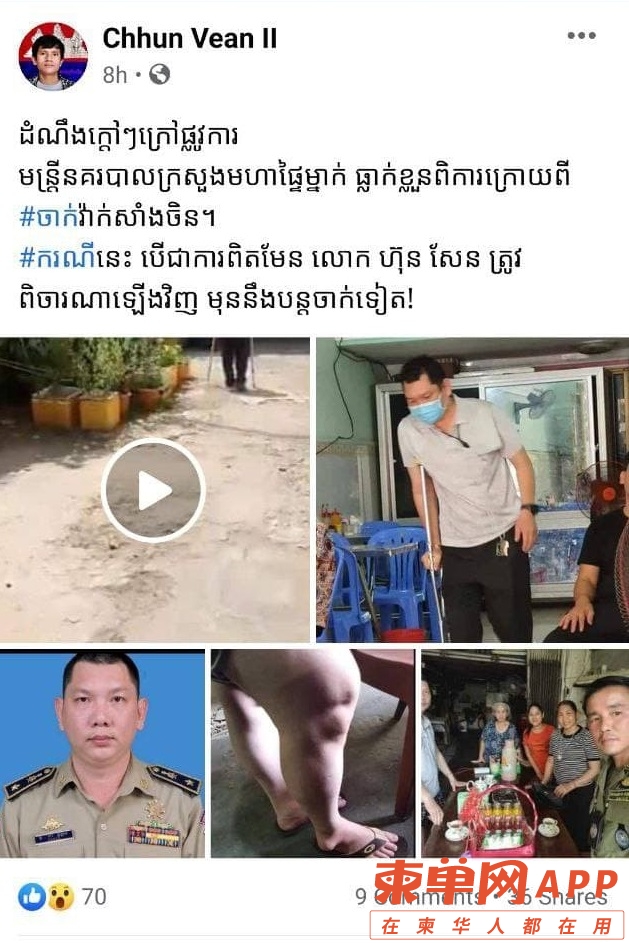Play the video of the dirt road
This screenshot has height=943, width=629.
click(x=154, y=490)
